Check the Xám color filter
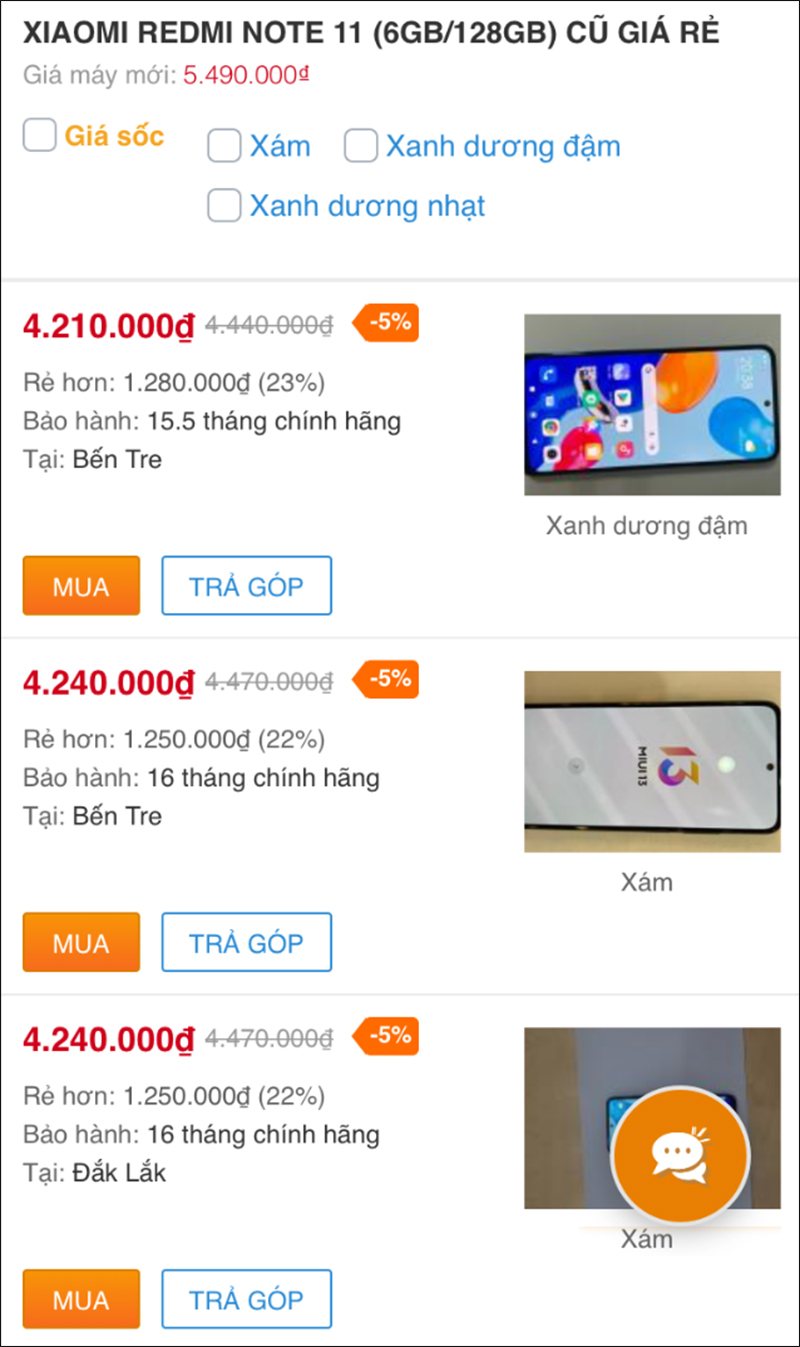 (x=224, y=145)
